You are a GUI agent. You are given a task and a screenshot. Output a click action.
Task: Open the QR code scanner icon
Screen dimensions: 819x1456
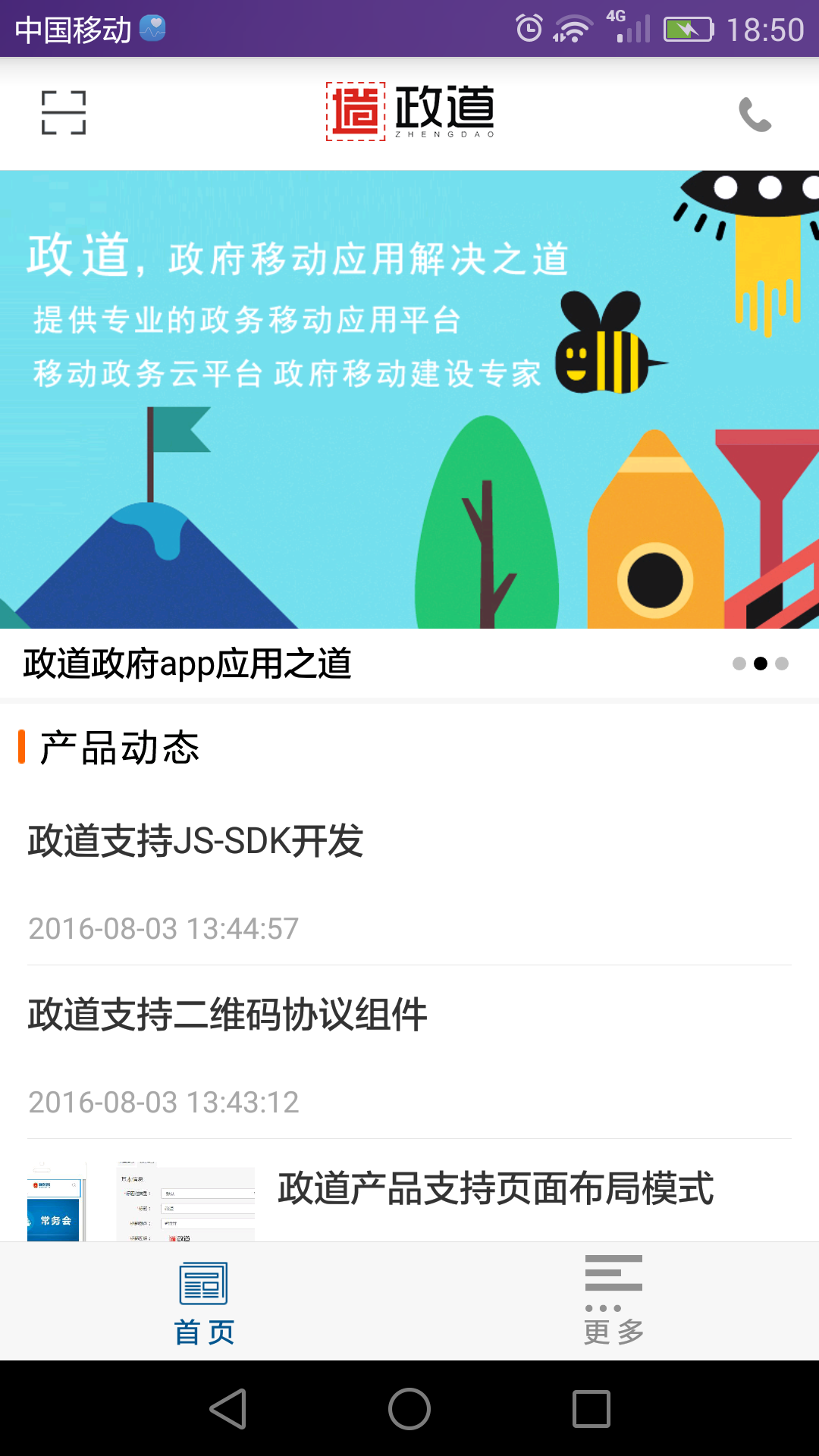(64, 113)
